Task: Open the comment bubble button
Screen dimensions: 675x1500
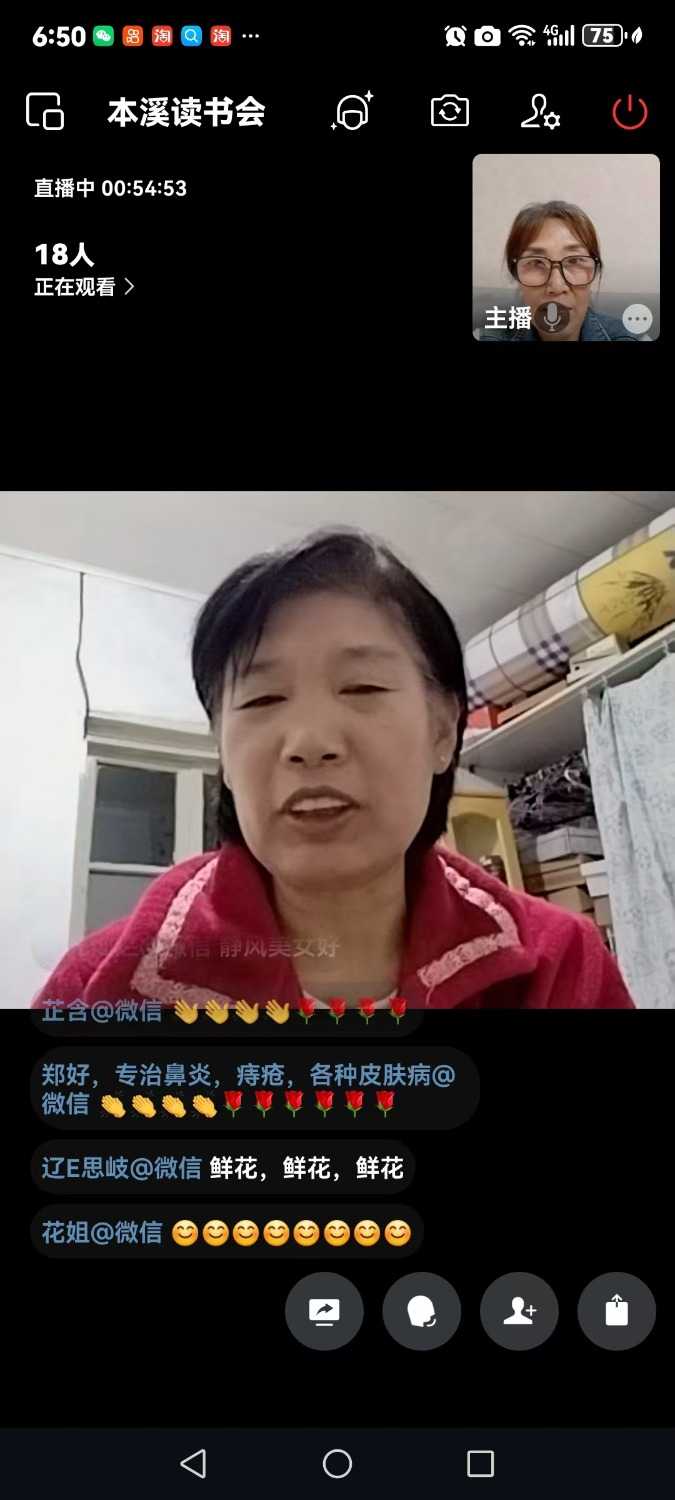Action: click(x=421, y=1311)
